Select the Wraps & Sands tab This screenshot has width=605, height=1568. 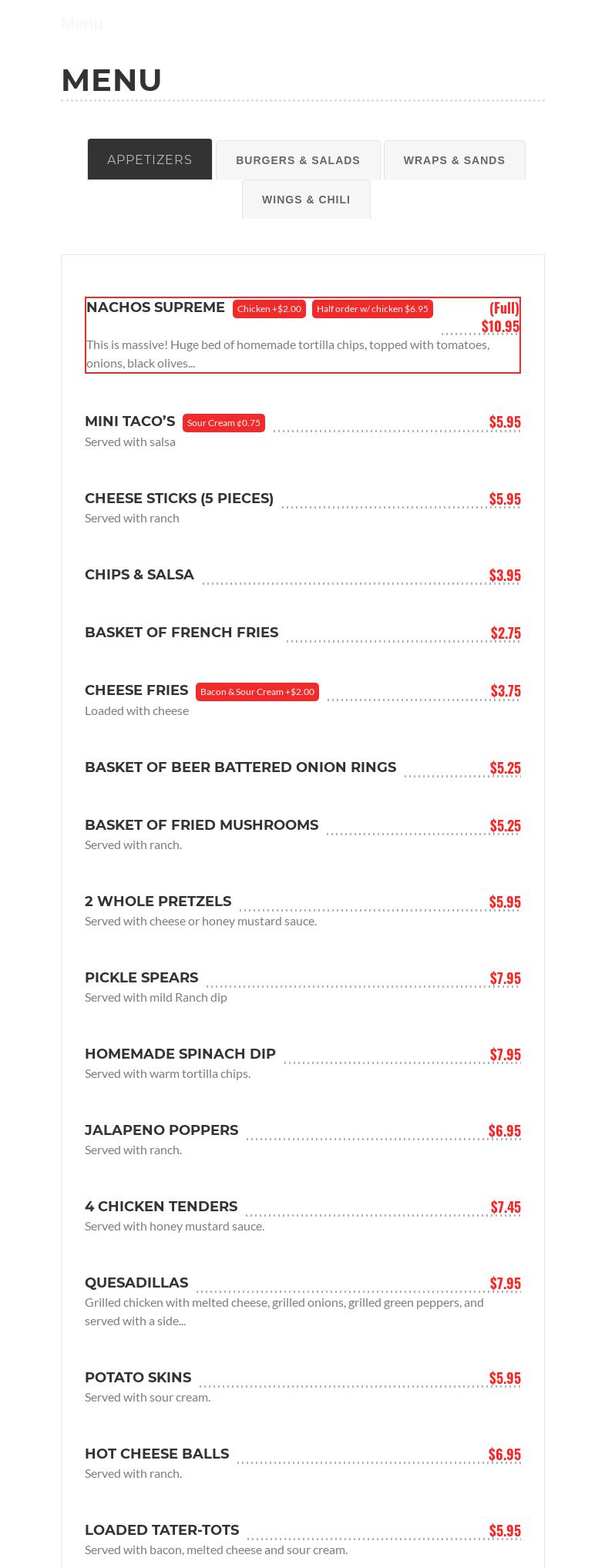[x=454, y=160]
